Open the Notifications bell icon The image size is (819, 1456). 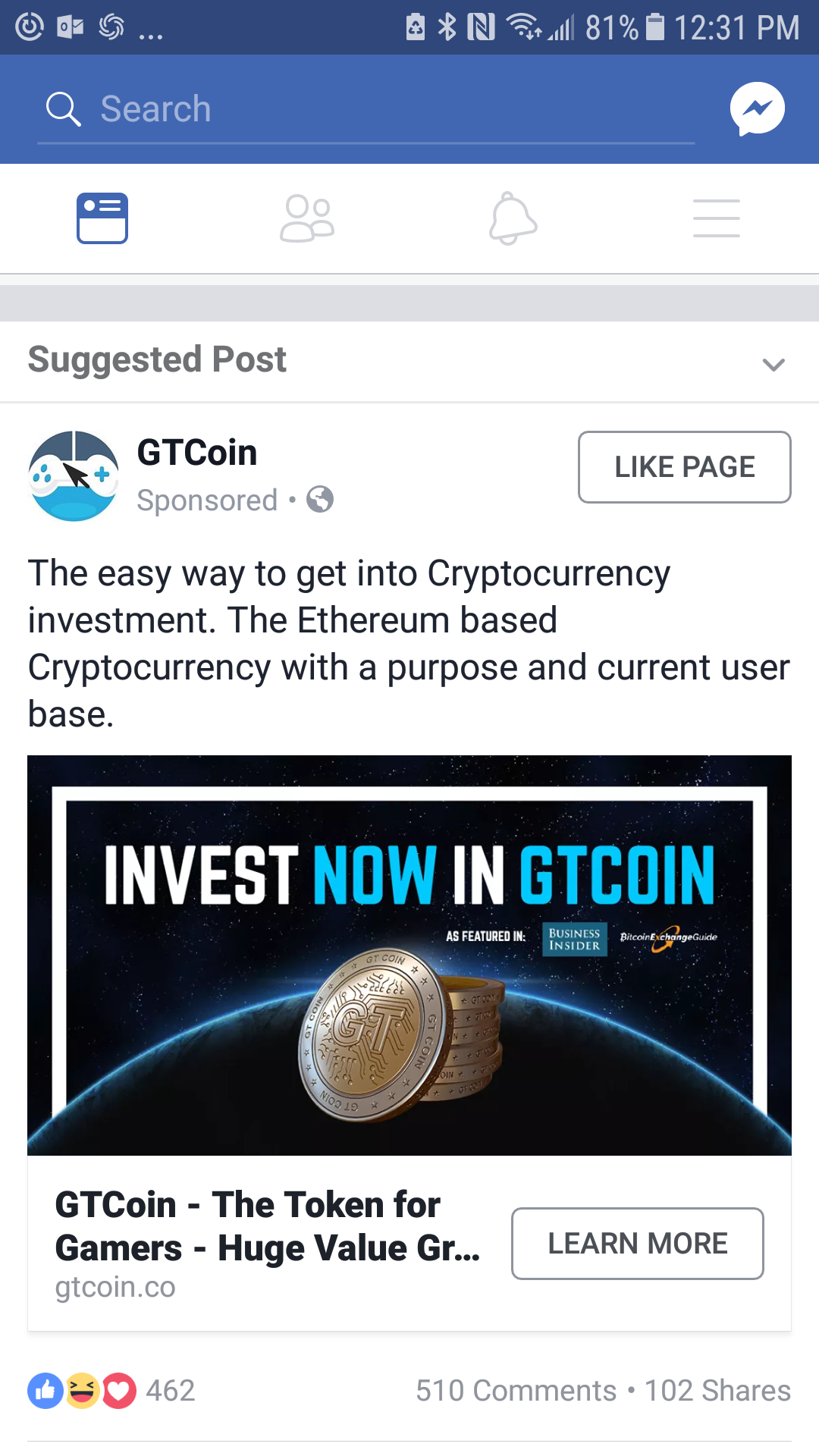click(x=512, y=218)
